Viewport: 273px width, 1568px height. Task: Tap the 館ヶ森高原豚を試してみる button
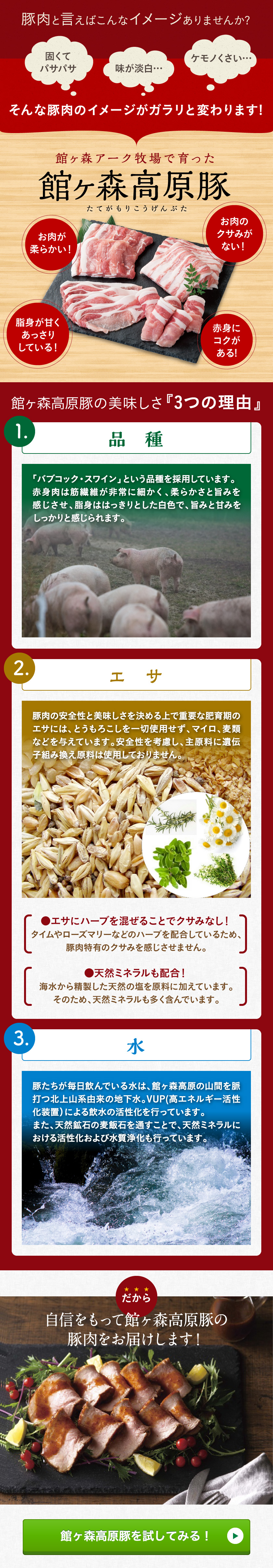(x=136, y=1536)
